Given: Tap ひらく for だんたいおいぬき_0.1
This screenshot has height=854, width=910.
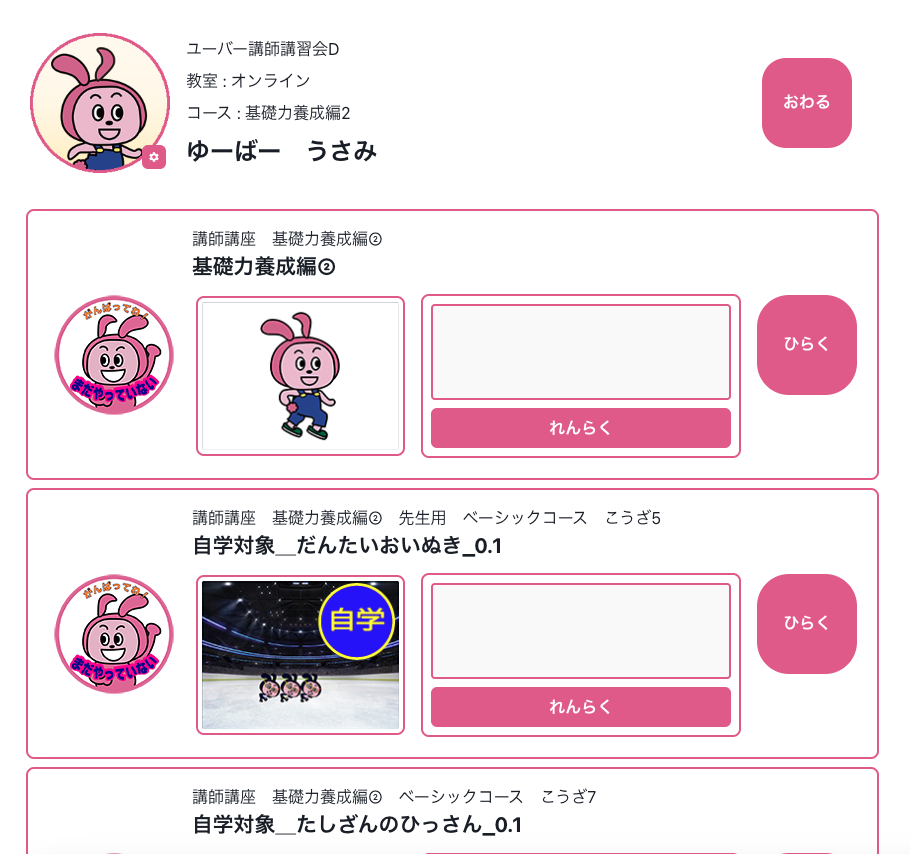Looking at the screenshot, I should (x=806, y=623).
